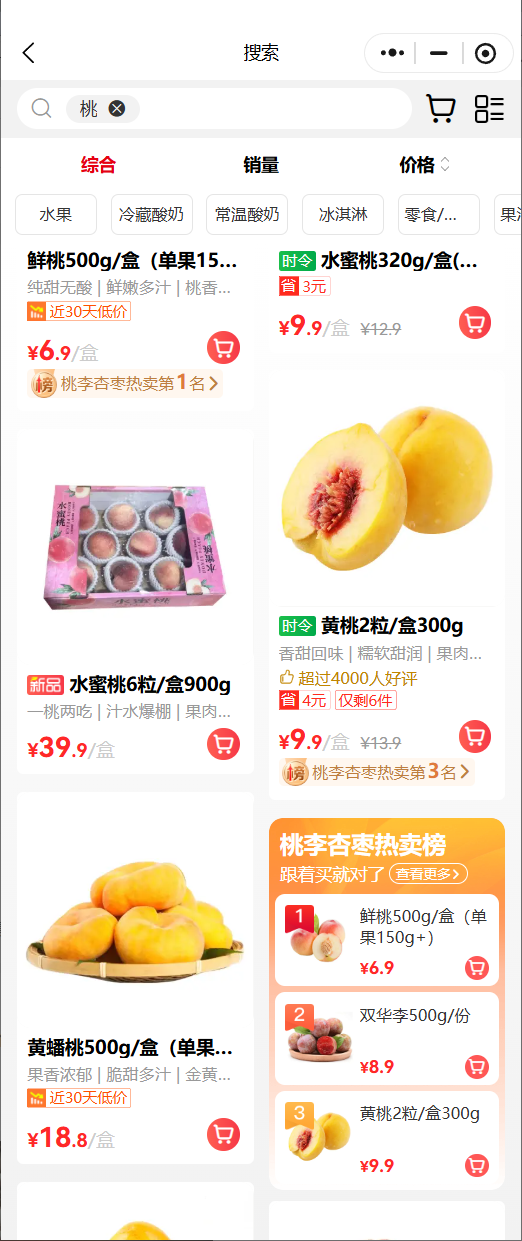Open the 黄蟠桃500g/盒 product card
Viewport: 522px width, 1241px height.
[135, 978]
